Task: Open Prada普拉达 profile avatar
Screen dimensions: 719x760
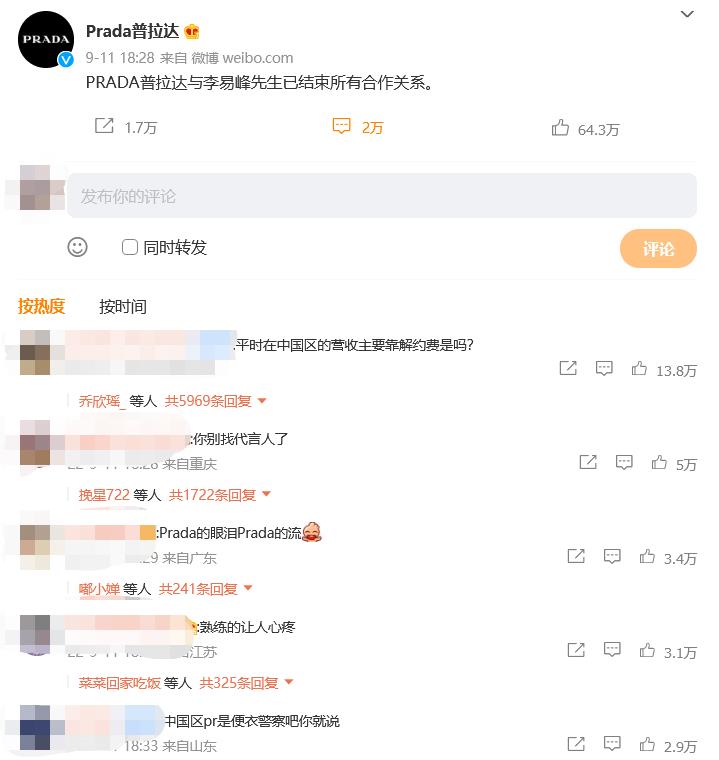Action: point(46,40)
